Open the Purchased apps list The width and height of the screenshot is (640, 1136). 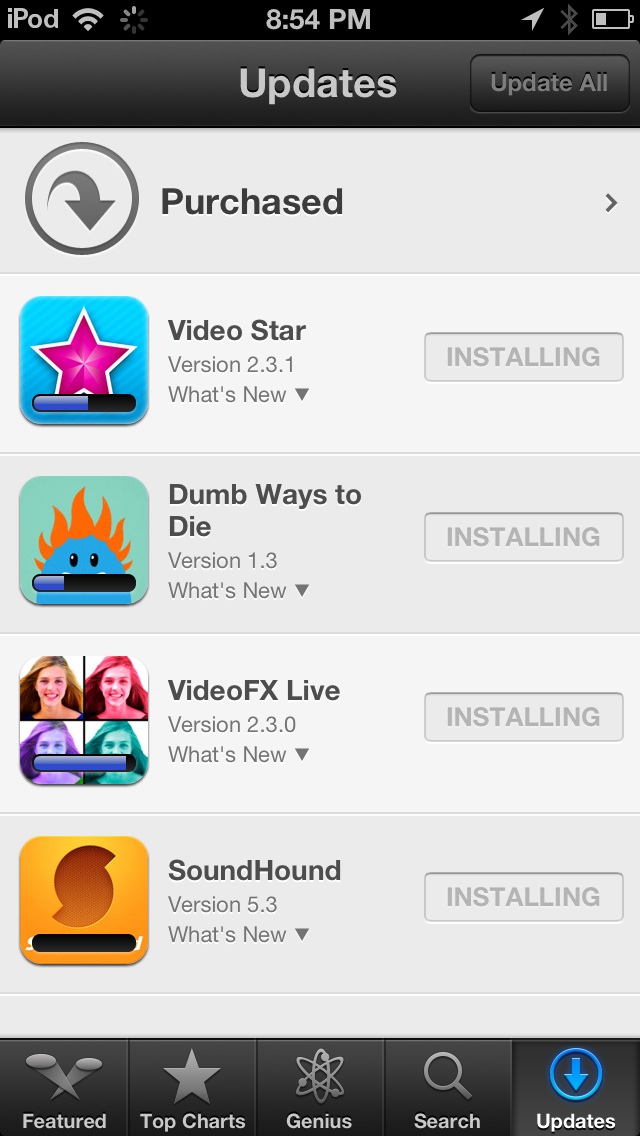point(320,201)
